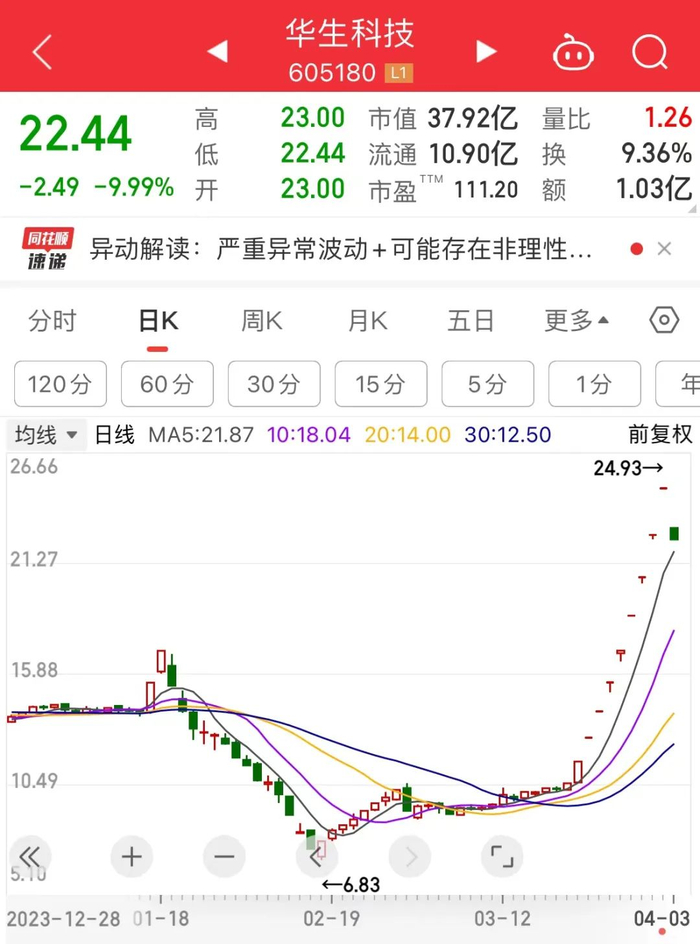Go back using the top-left arrow
This screenshot has width=700, height=944.
[x=42, y=52]
